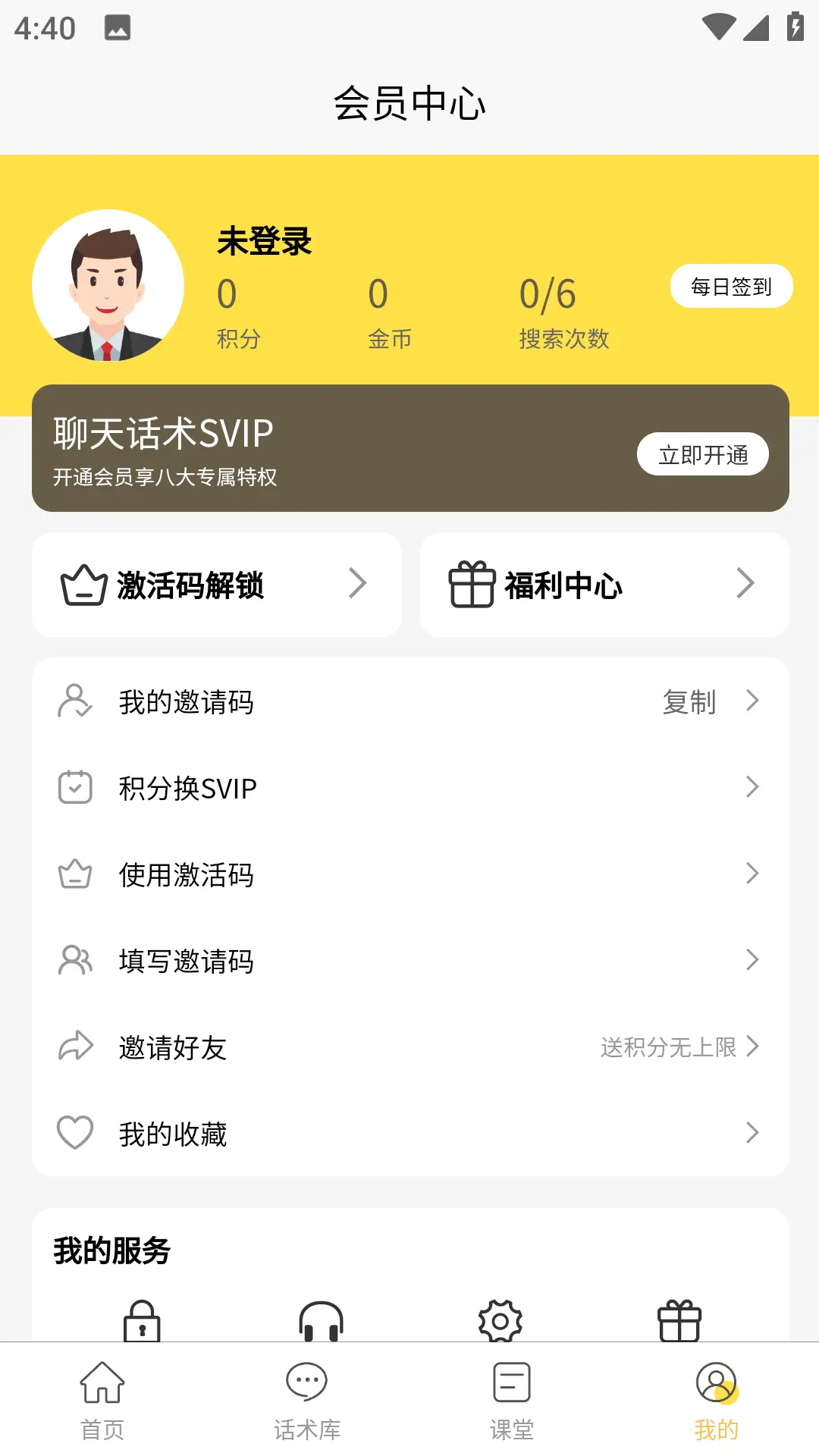819x1456 pixels.
Task: Open the 福利中心 welfare center card
Action: point(604,585)
